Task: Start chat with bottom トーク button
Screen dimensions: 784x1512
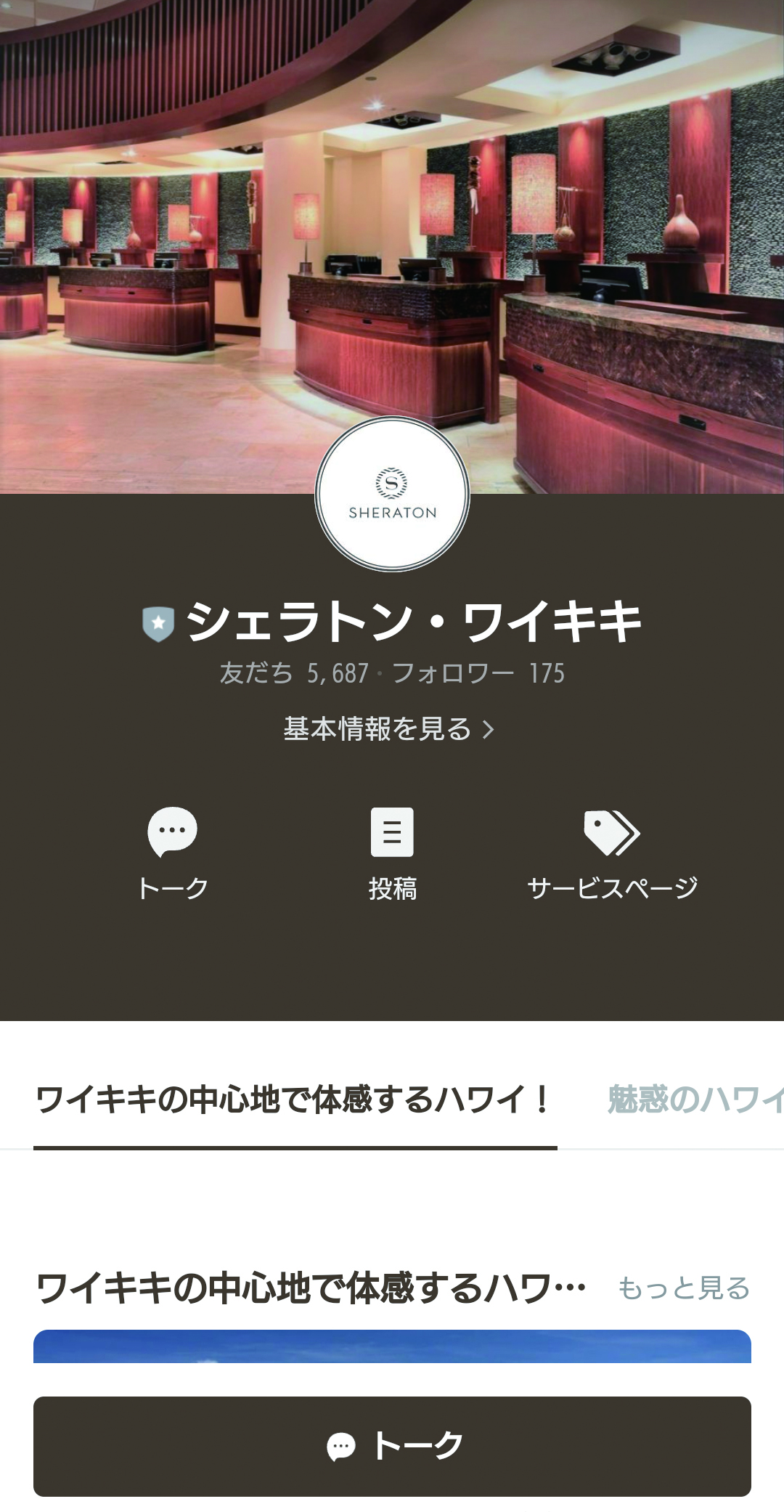Action: (x=392, y=1446)
